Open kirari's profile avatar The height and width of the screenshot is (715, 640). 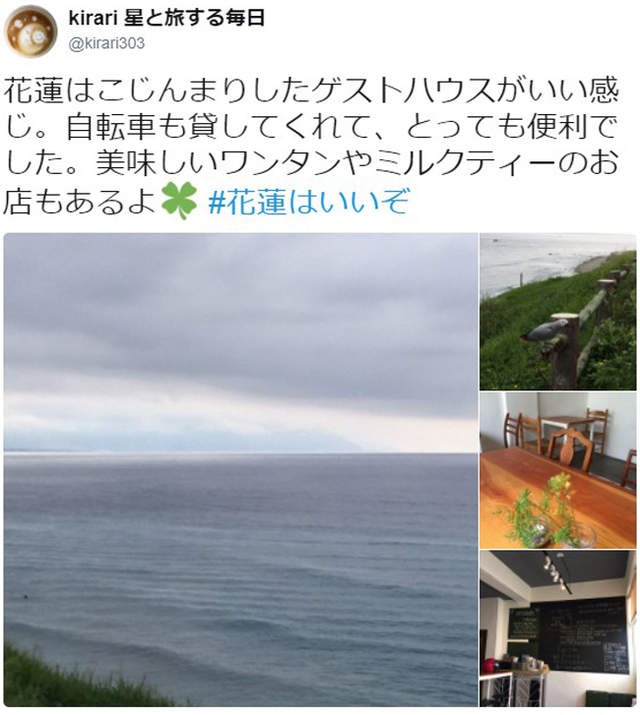click(31, 31)
